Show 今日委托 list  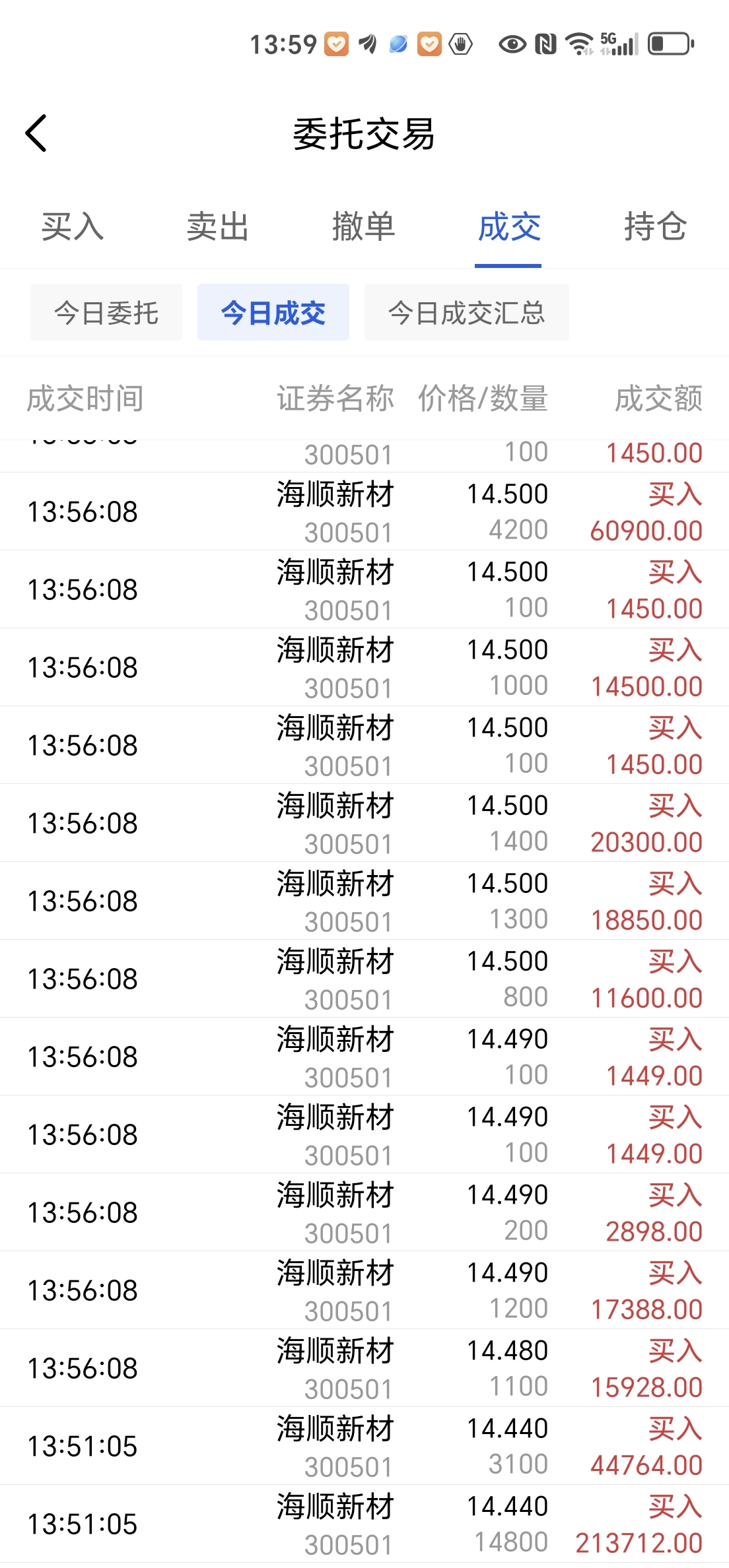pyautogui.click(x=106, y=312)
